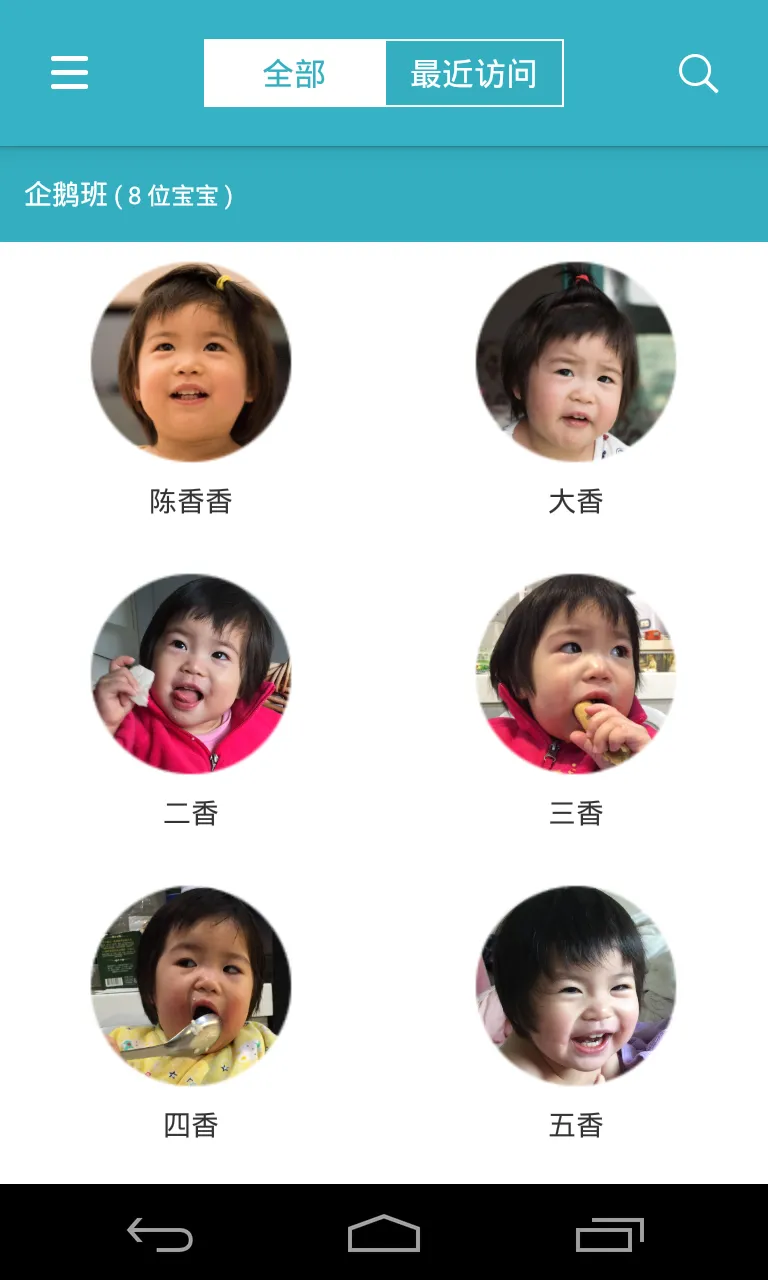
Task: Open the hamburger drawer menu
Action: 69,73
